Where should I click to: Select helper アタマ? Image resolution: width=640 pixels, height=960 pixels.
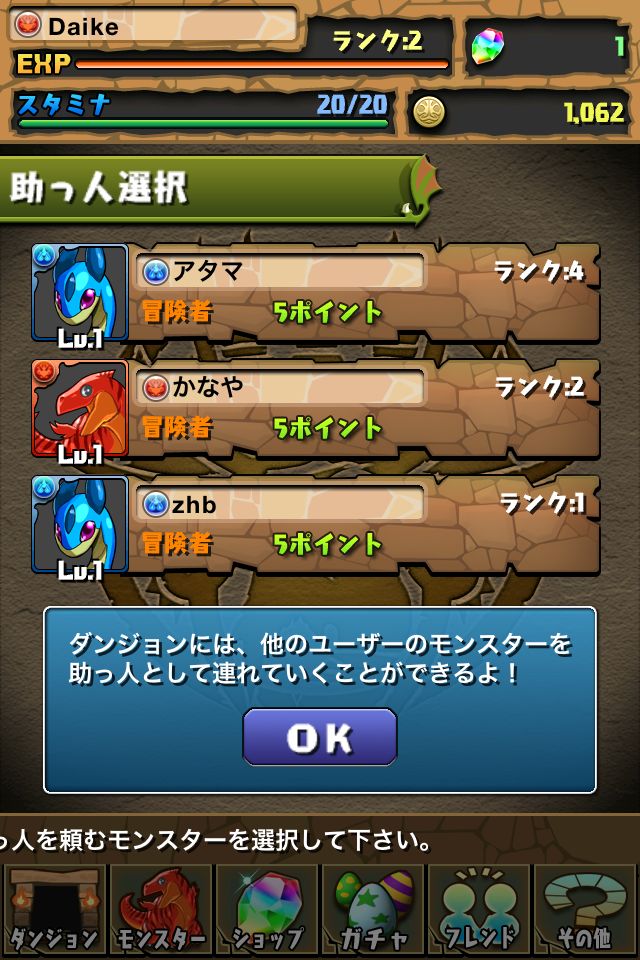tap(316, 293)
